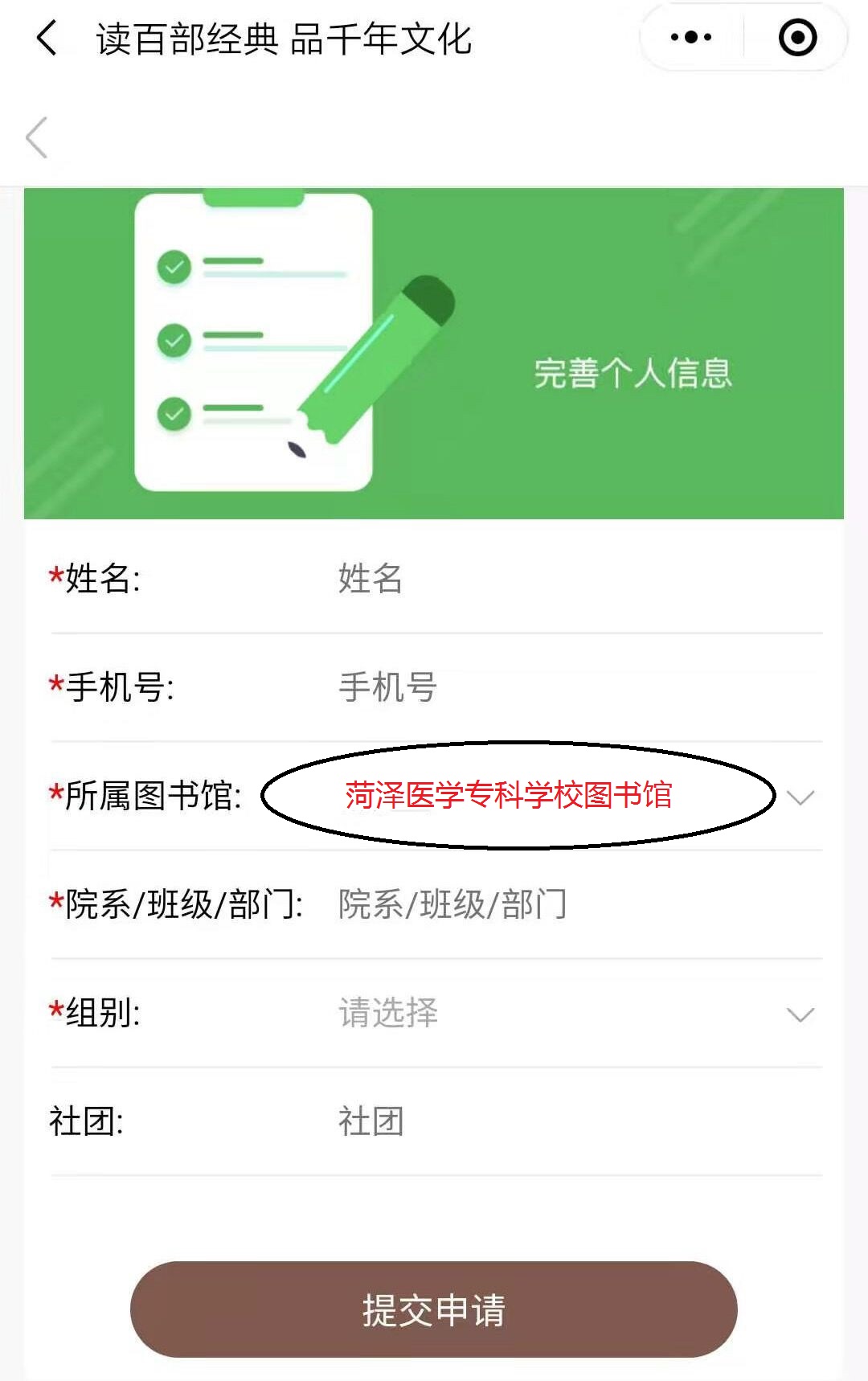Focus the 手机号 phone number field

(x=563, y=687)
